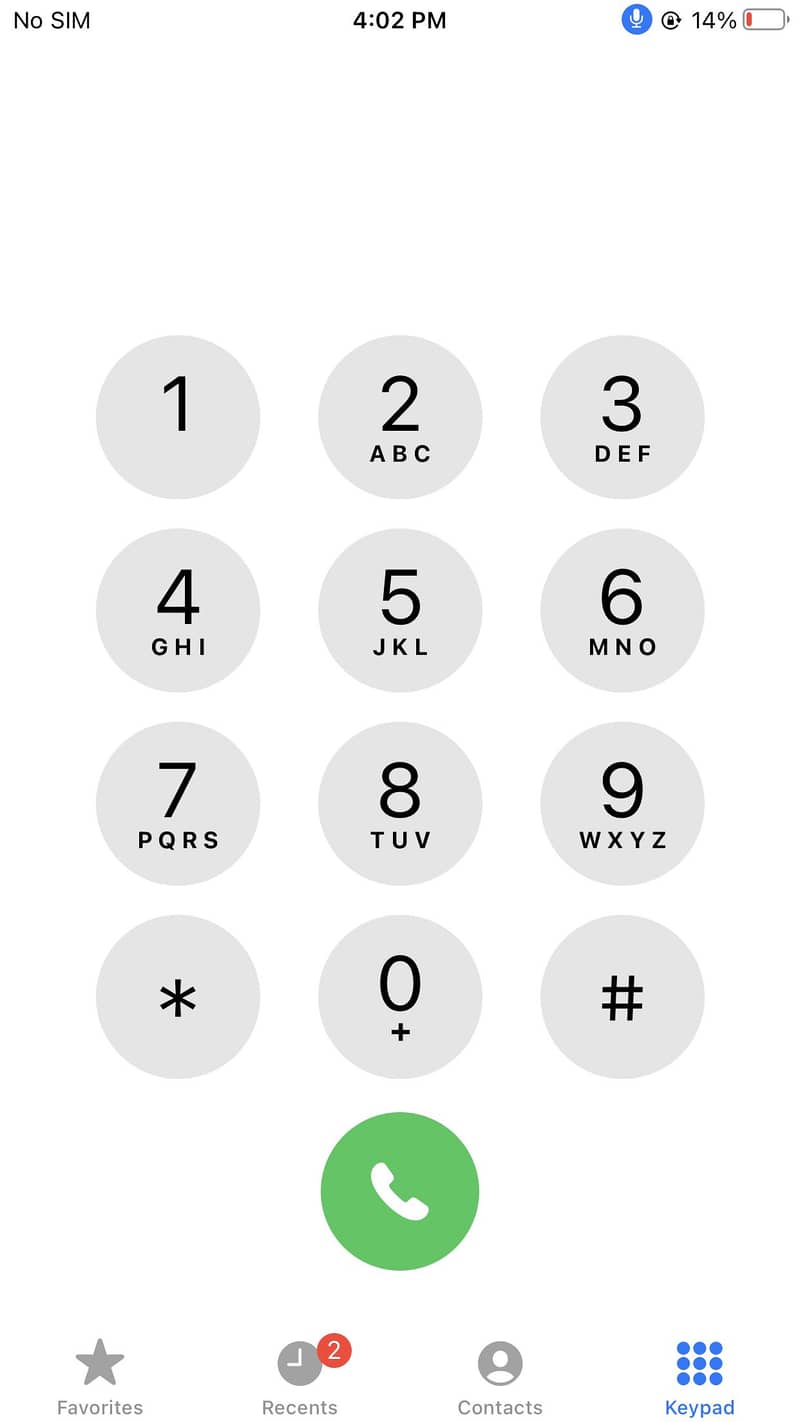Tap the number 2 ABC key

400,416
